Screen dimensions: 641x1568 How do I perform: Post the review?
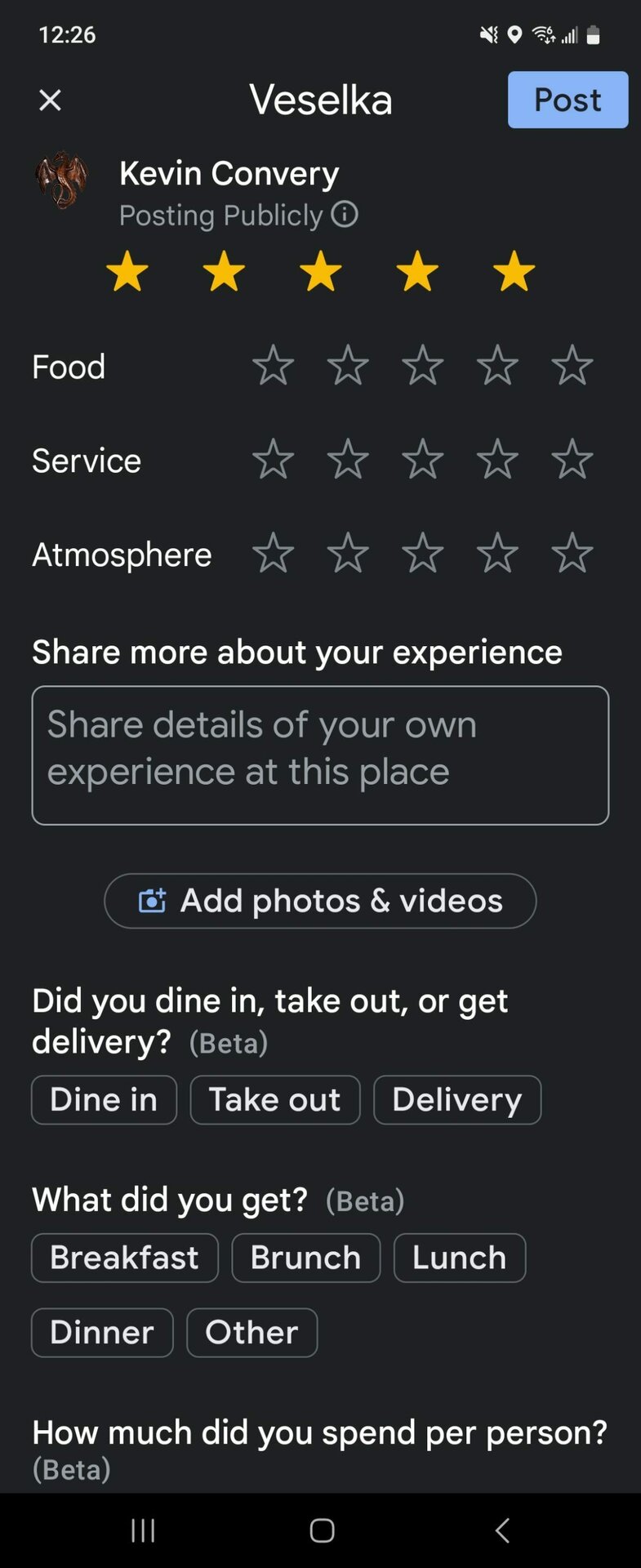click(x=568, y=100)
